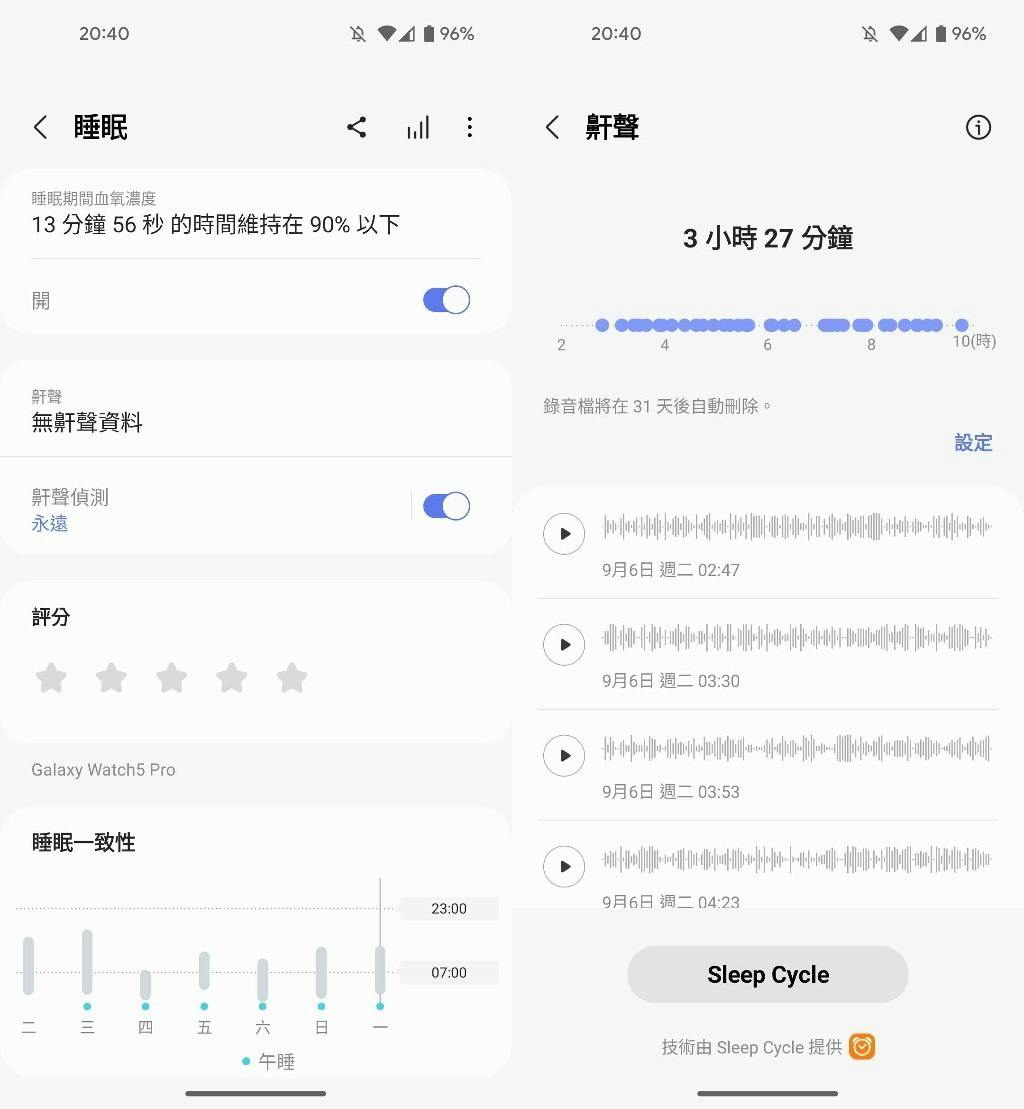Go back from the 睡眠 screen

(40, 127)
